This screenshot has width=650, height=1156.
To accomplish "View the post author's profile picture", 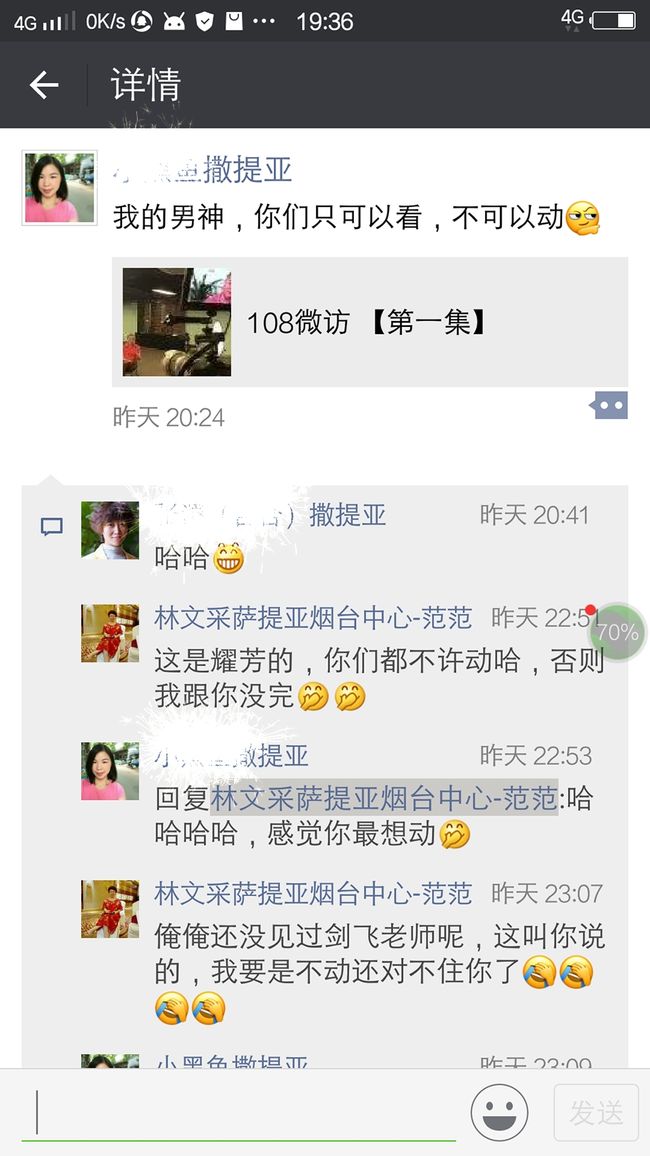I will coord(60,188).
